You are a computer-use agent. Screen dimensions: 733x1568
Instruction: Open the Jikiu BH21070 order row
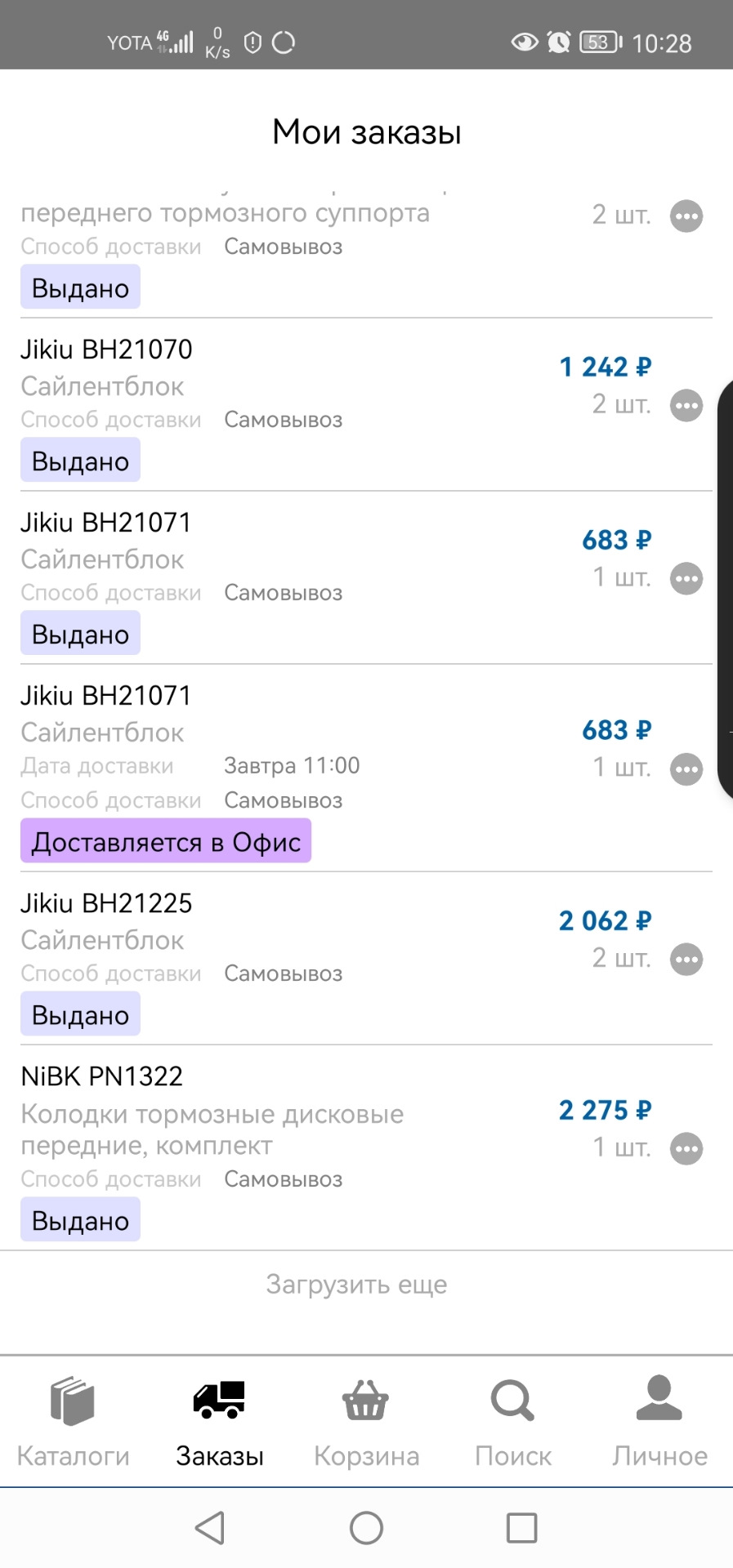tap(366, 405)
